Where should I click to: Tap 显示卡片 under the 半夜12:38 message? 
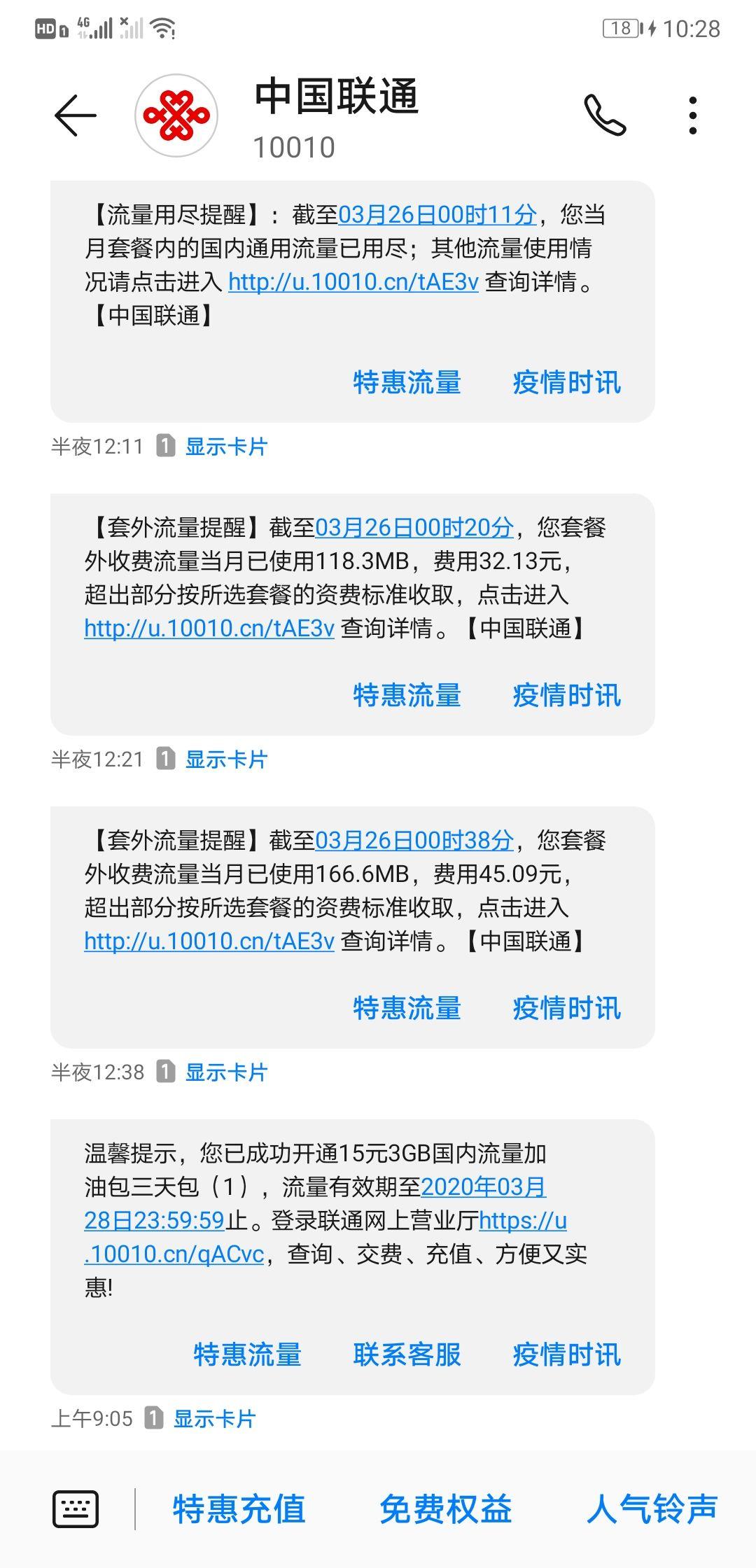pos(226,1072)
